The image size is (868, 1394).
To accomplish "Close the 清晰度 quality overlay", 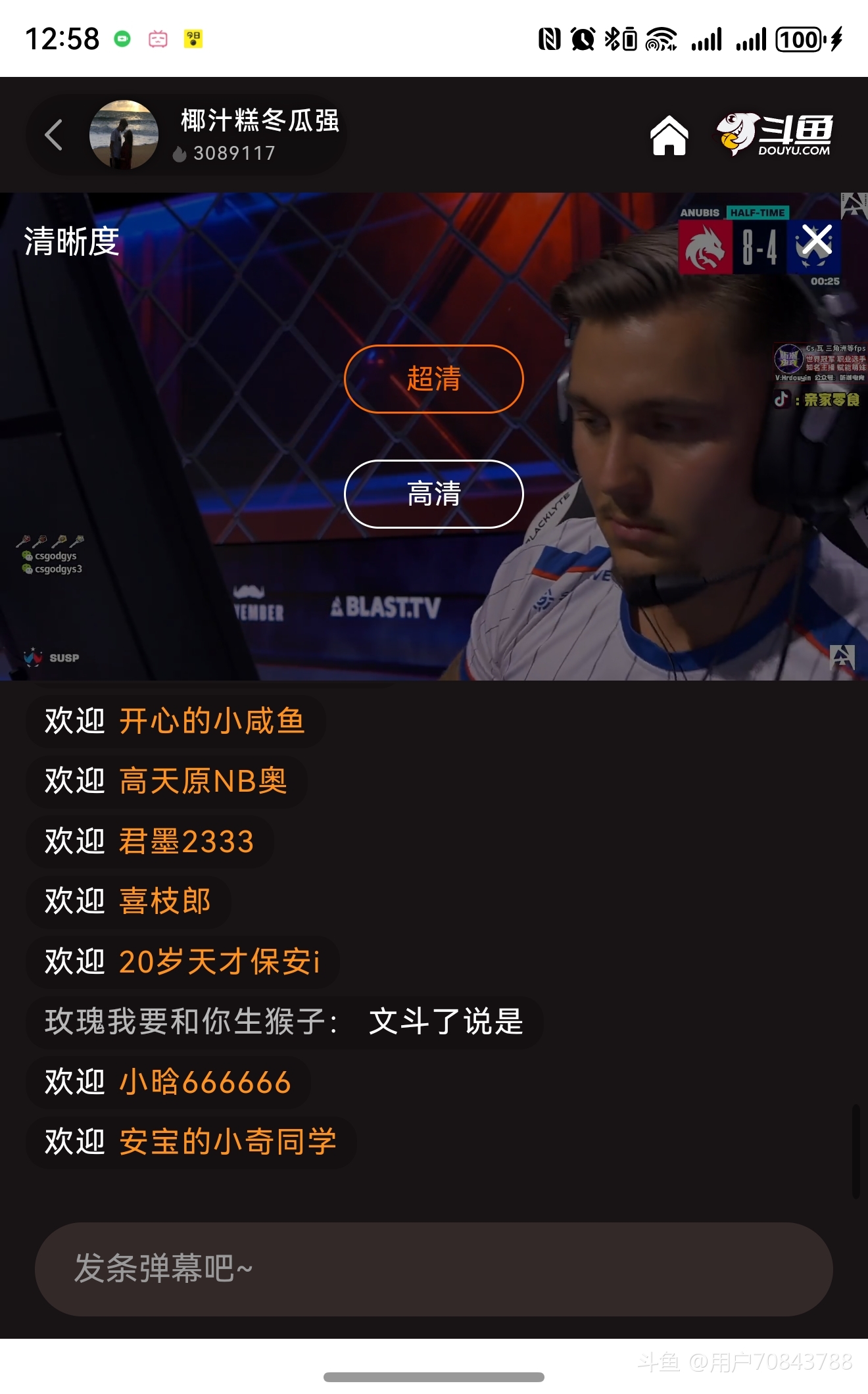I will pos(817,241).
